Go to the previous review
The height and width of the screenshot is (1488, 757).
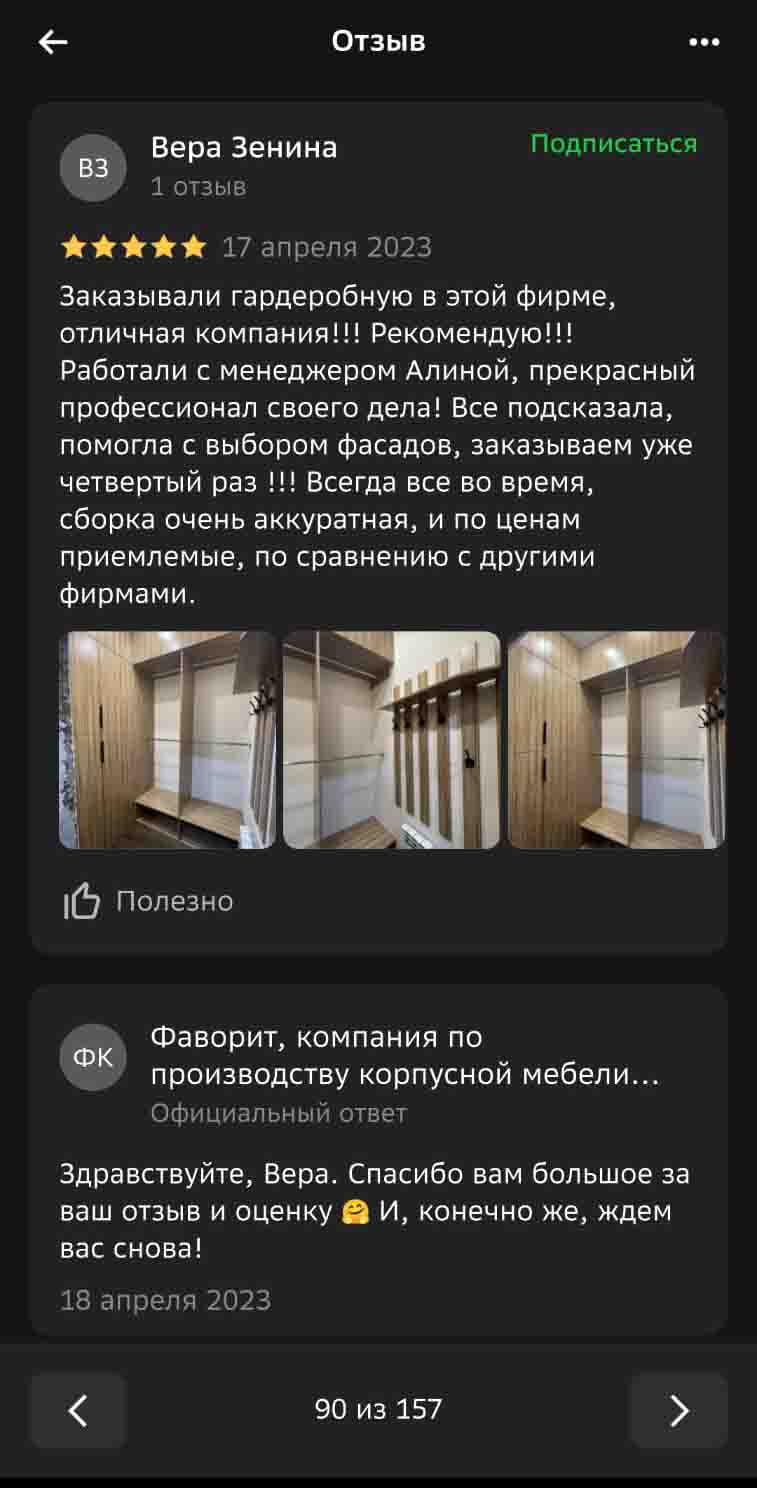tap(78, 1410)
